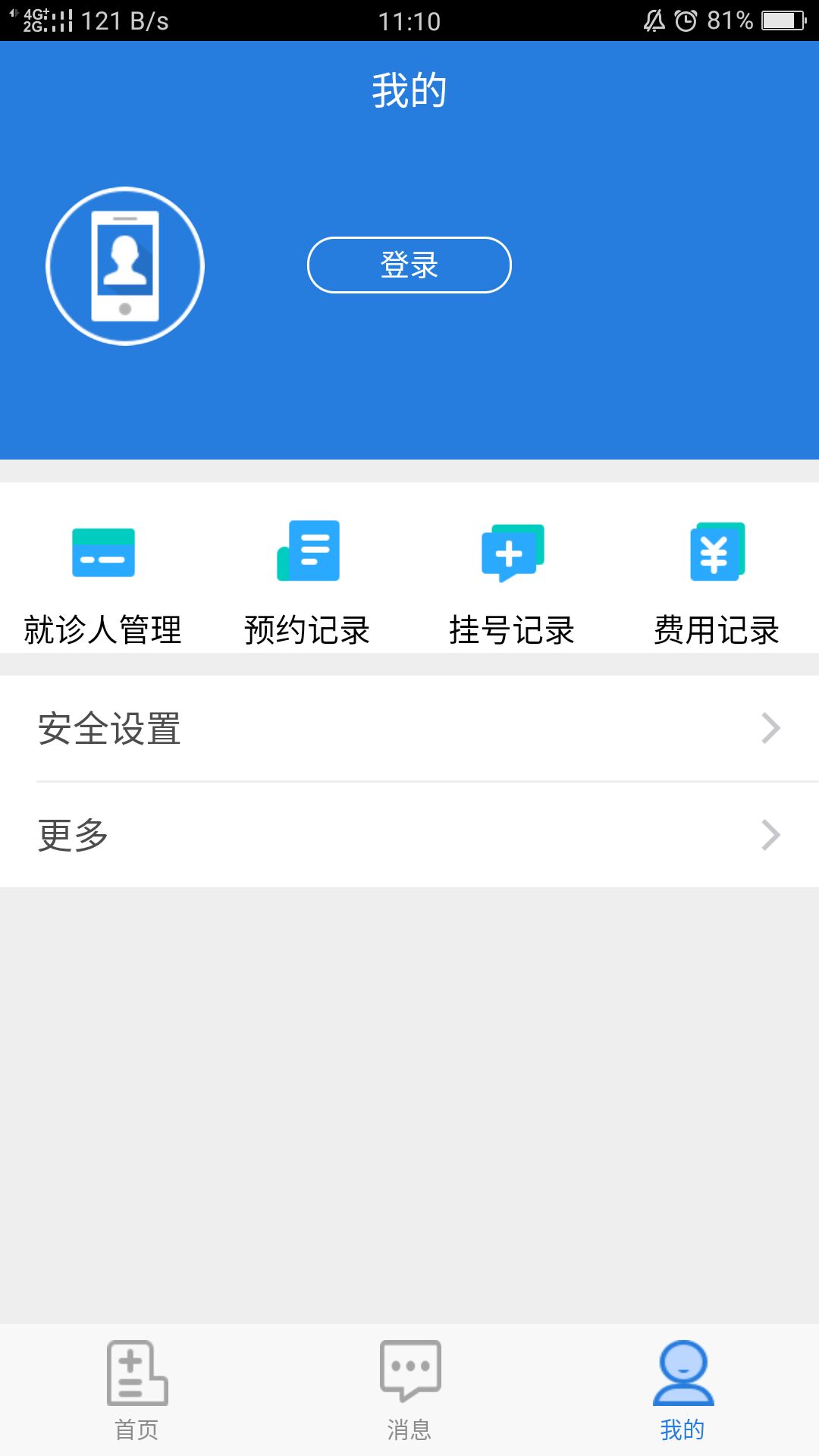Open 更多 by tapping its text label
819x1456 pixels.
coord(72,834)
